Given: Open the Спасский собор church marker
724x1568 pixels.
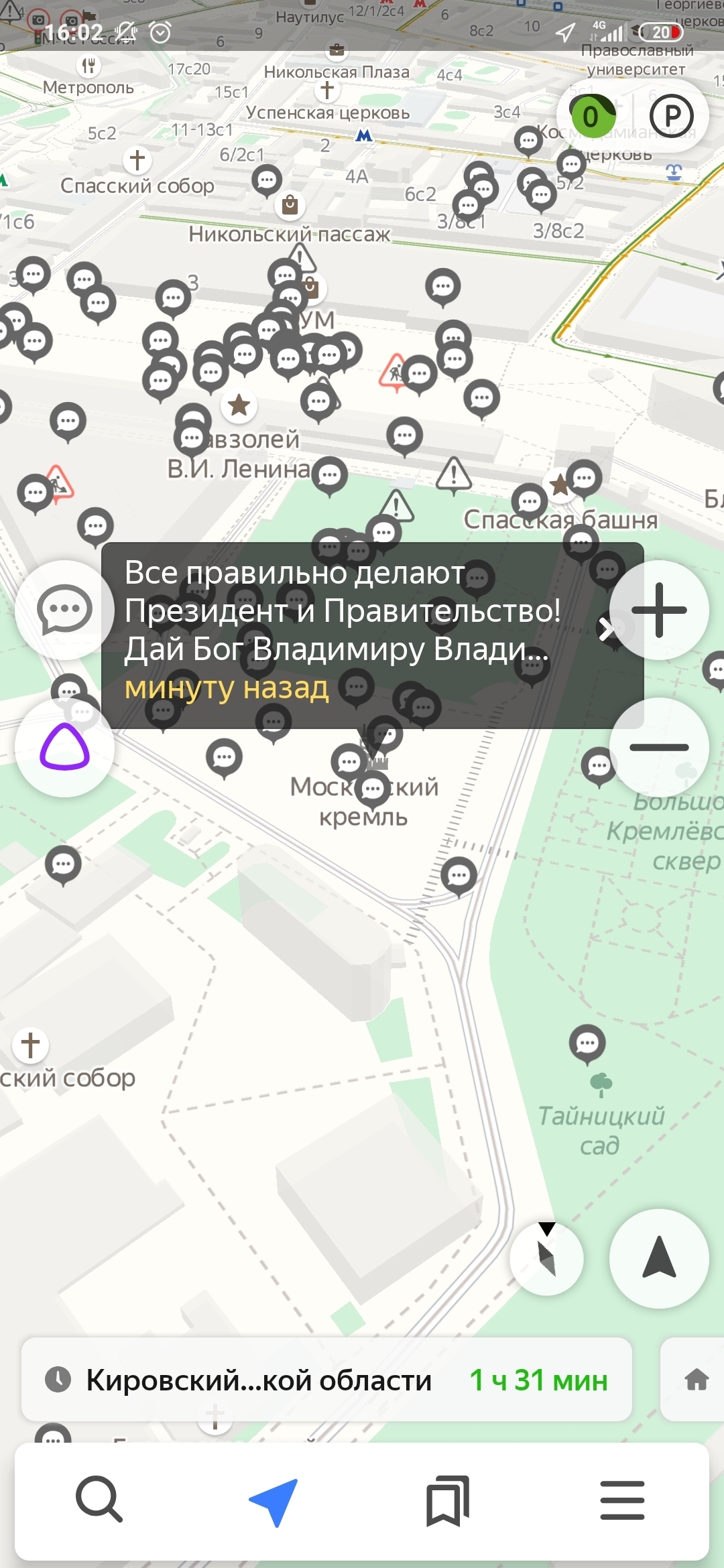Looking at the screenshot, I should click(137, 160).
